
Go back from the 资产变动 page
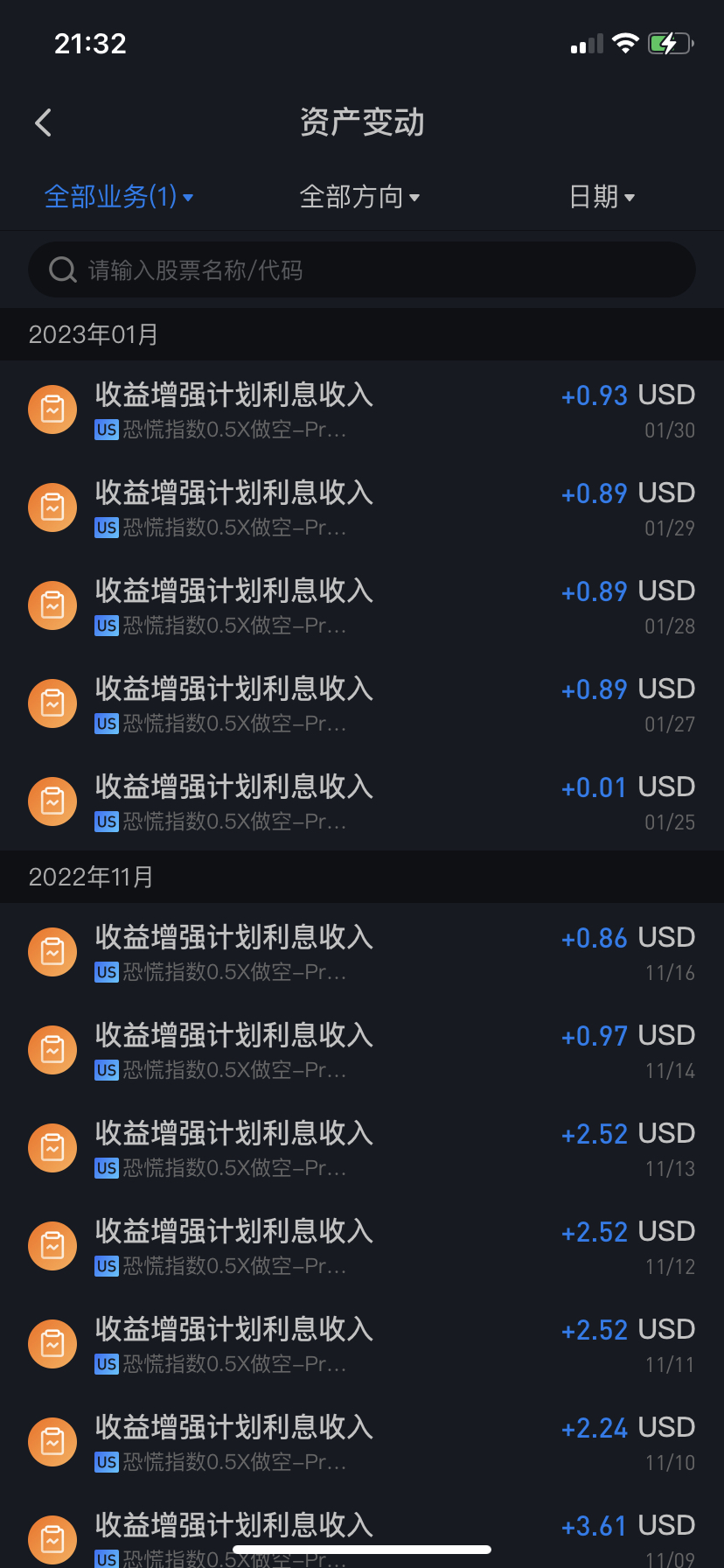pyautogui.click(x=44, y=123)
